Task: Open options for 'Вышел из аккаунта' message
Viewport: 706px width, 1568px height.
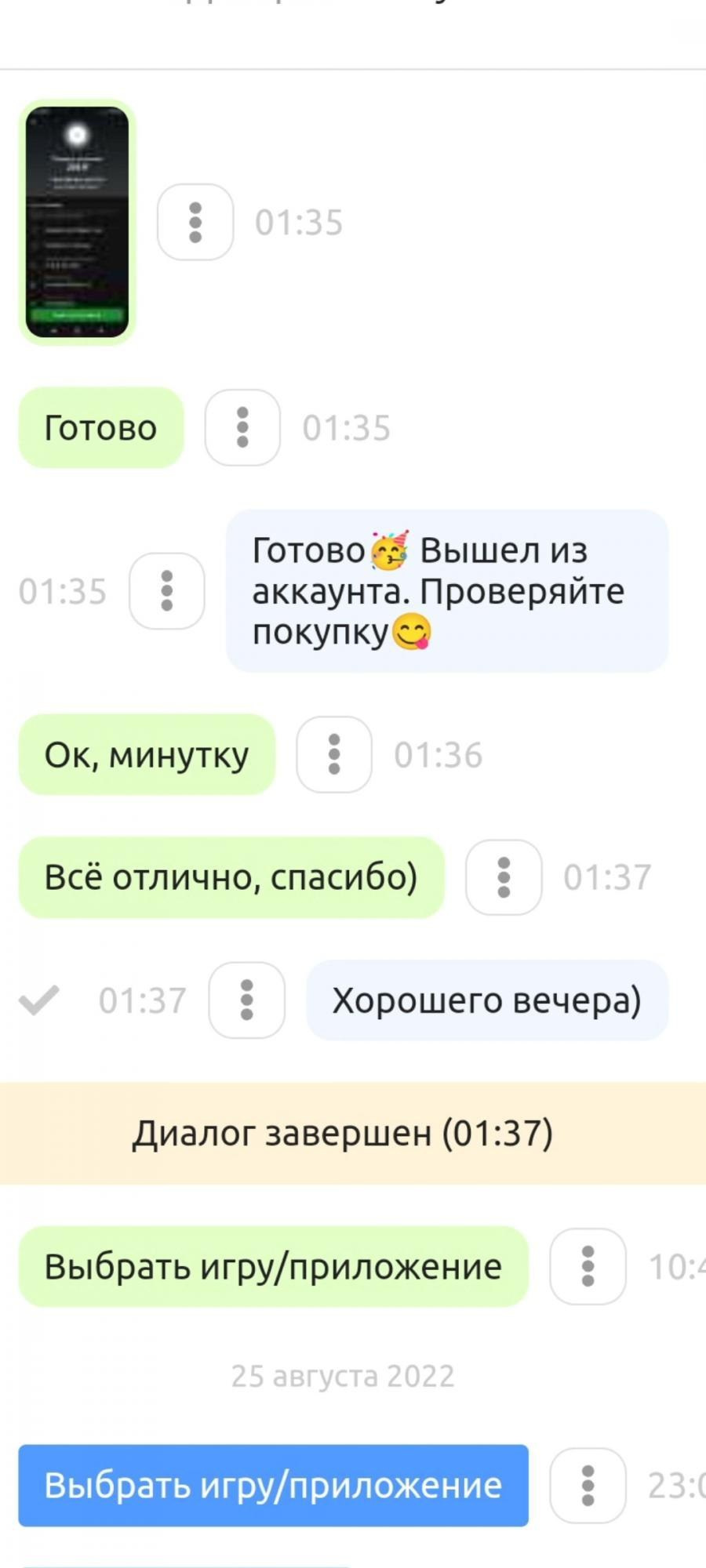Action: pos(166,591)
